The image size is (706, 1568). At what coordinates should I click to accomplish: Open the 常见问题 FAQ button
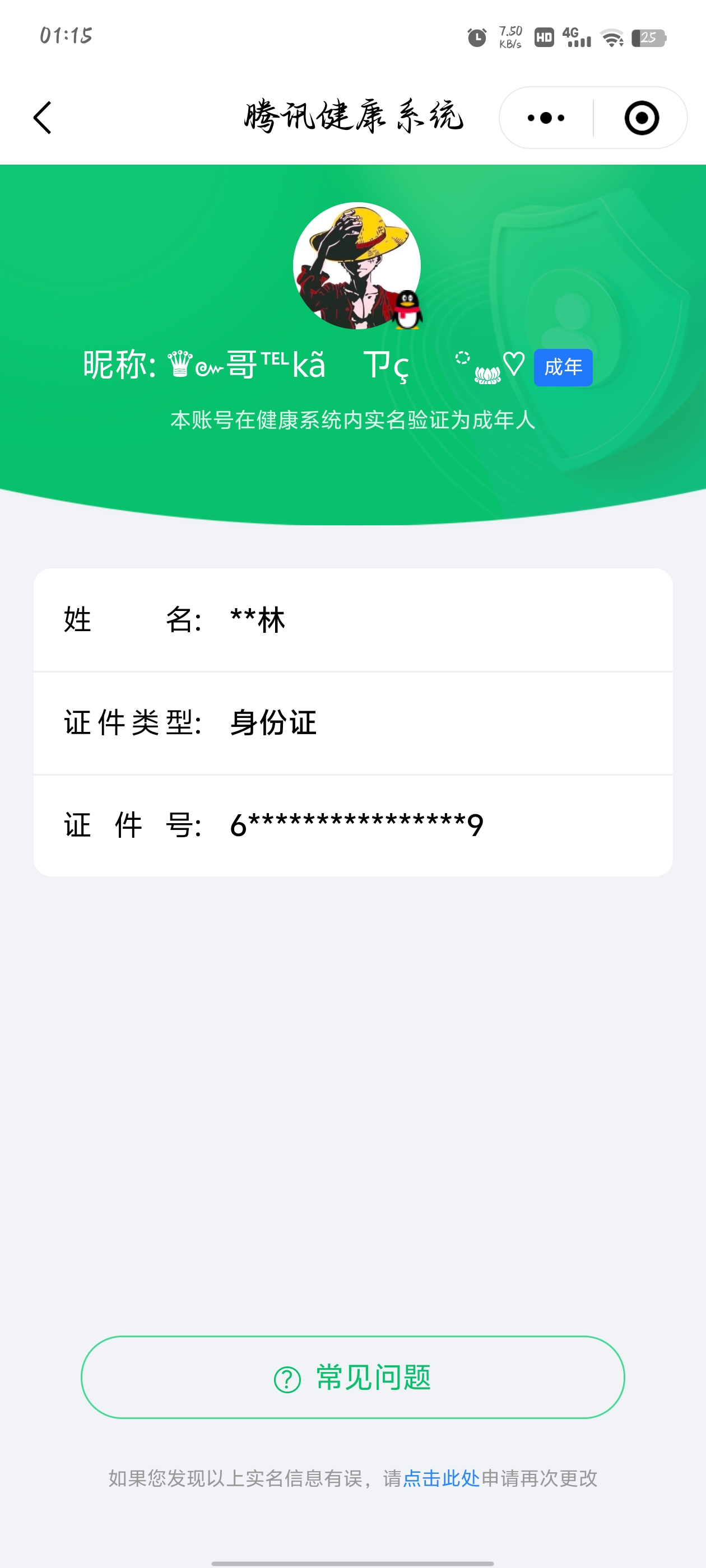(x=352, y=1378)
